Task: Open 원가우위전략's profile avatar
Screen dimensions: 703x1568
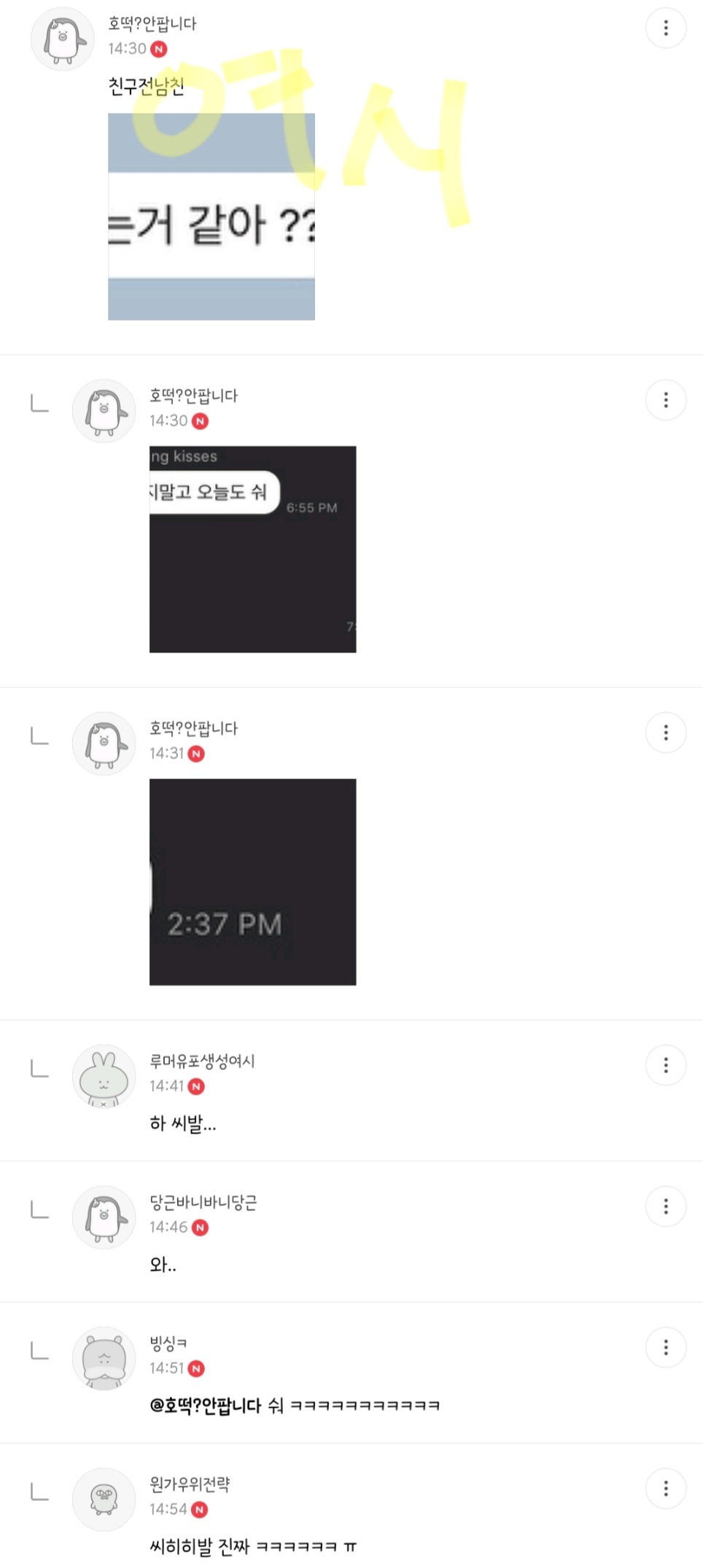Action: point(104,1499)
